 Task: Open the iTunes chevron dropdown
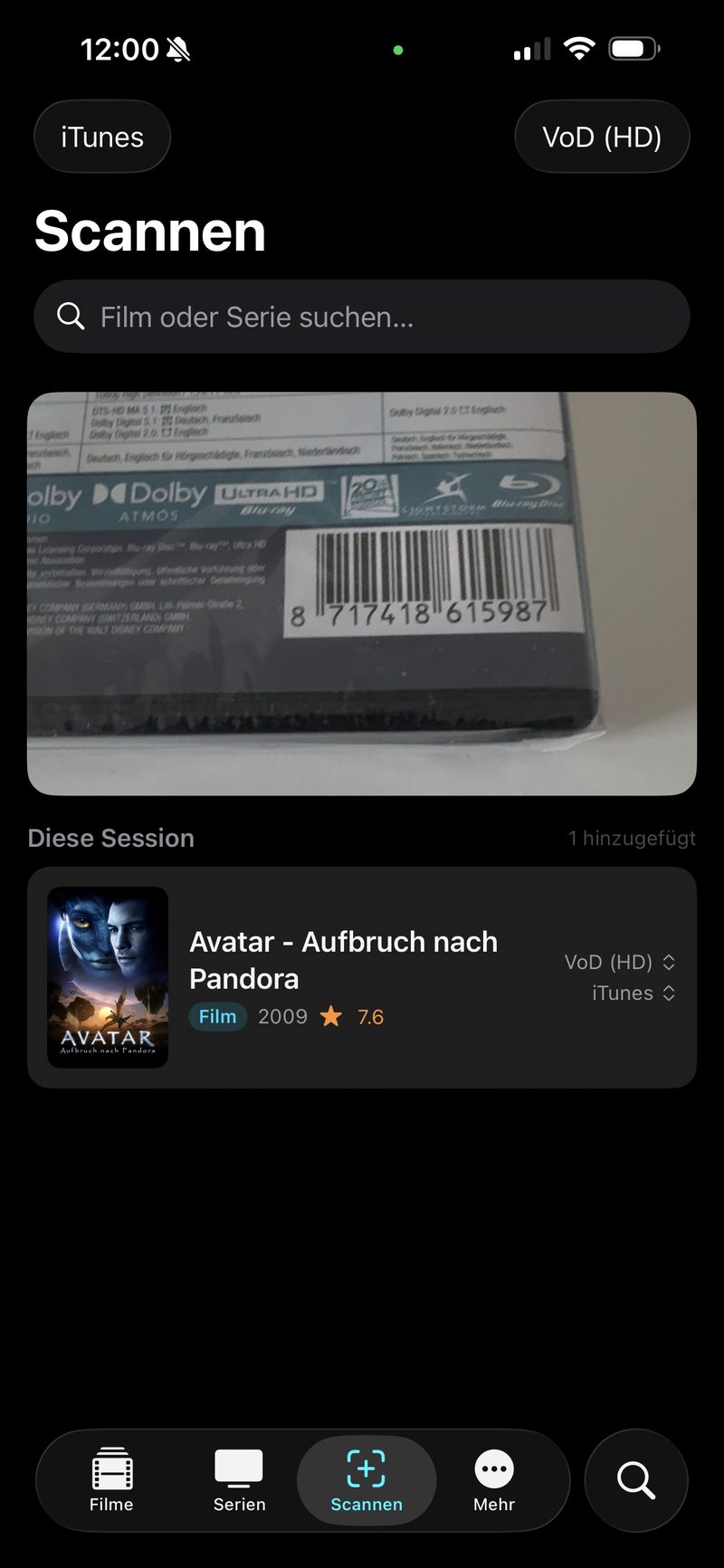(668, 993)
